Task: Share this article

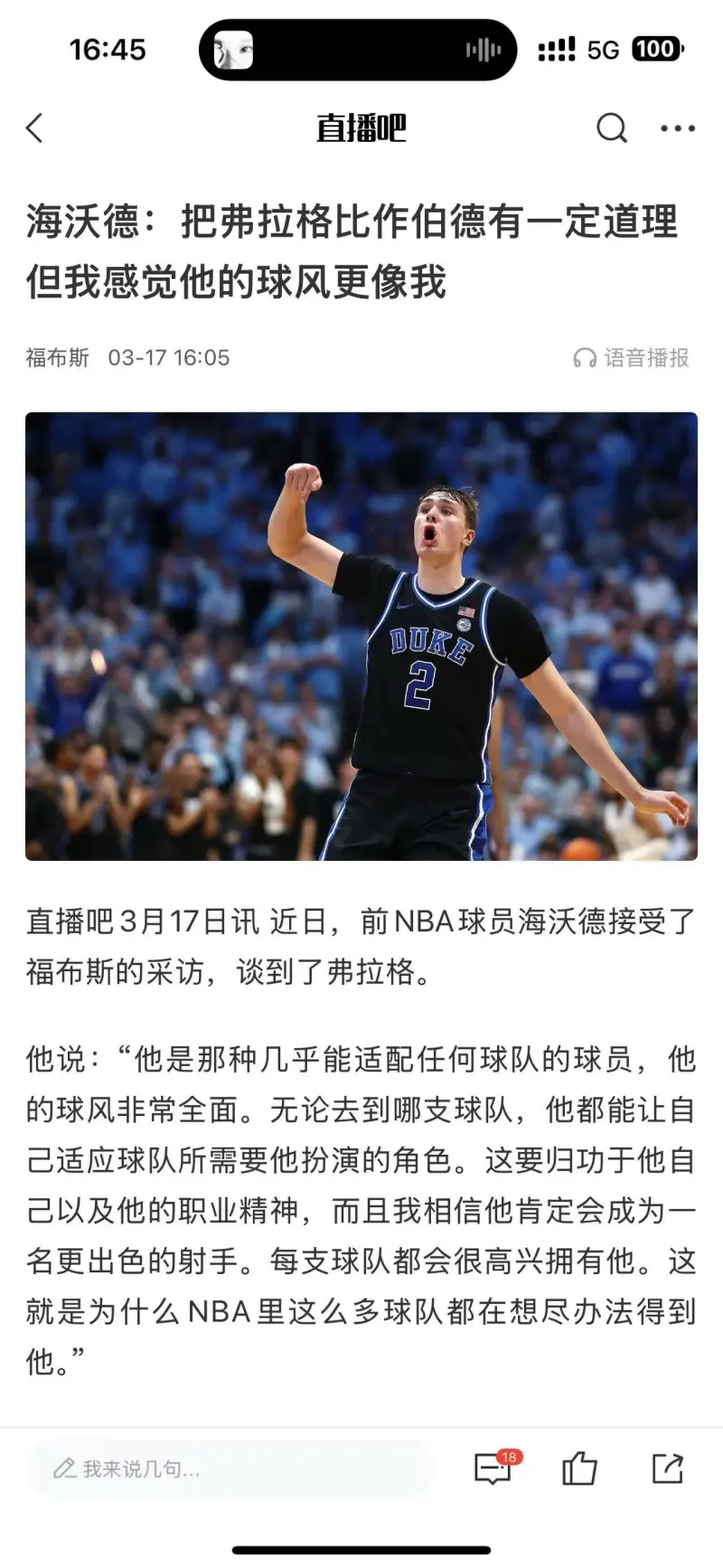Action: pyautogui.click(x=667, y=1469)
